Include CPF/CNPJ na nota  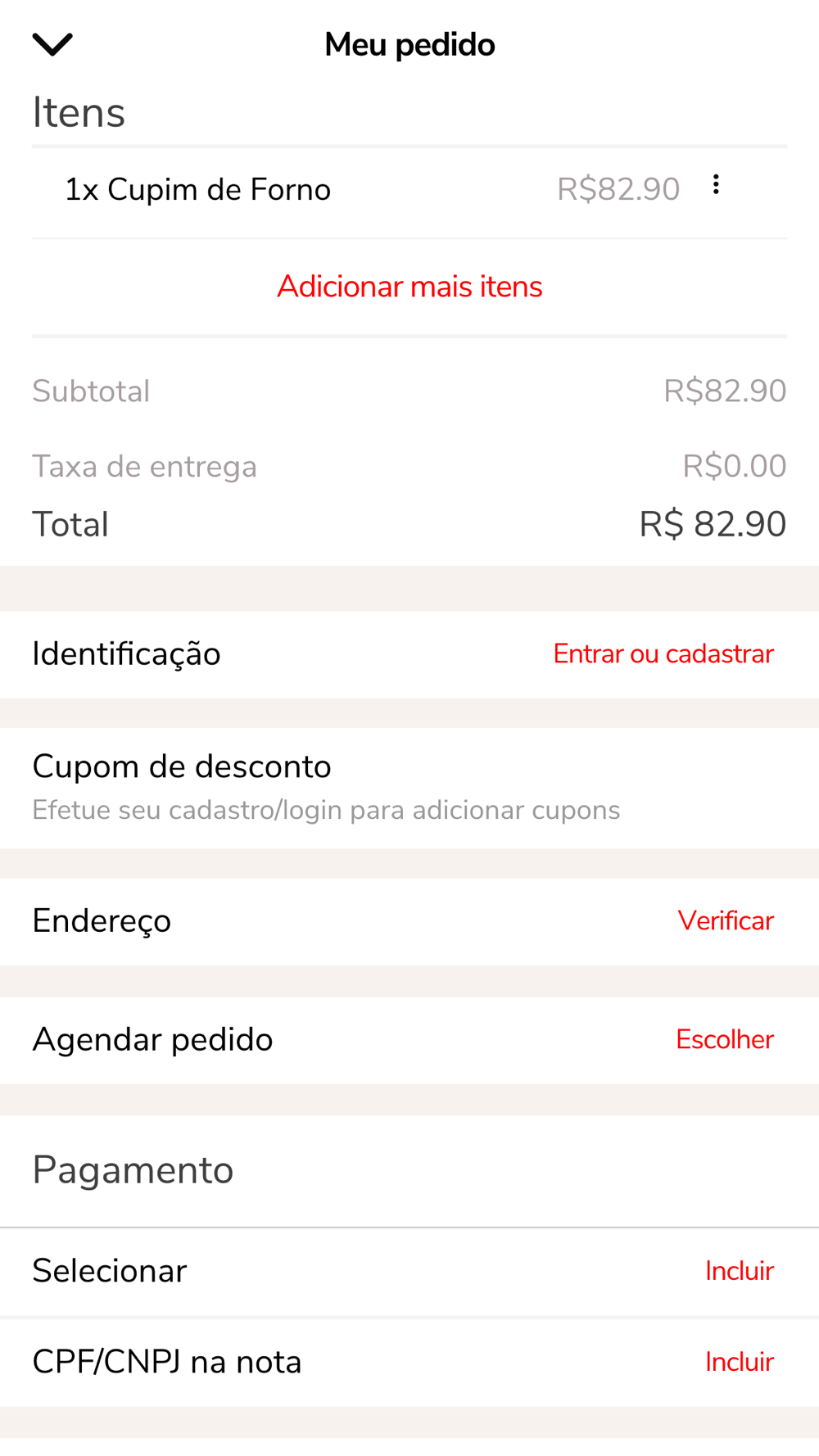tap(739, 1361)
